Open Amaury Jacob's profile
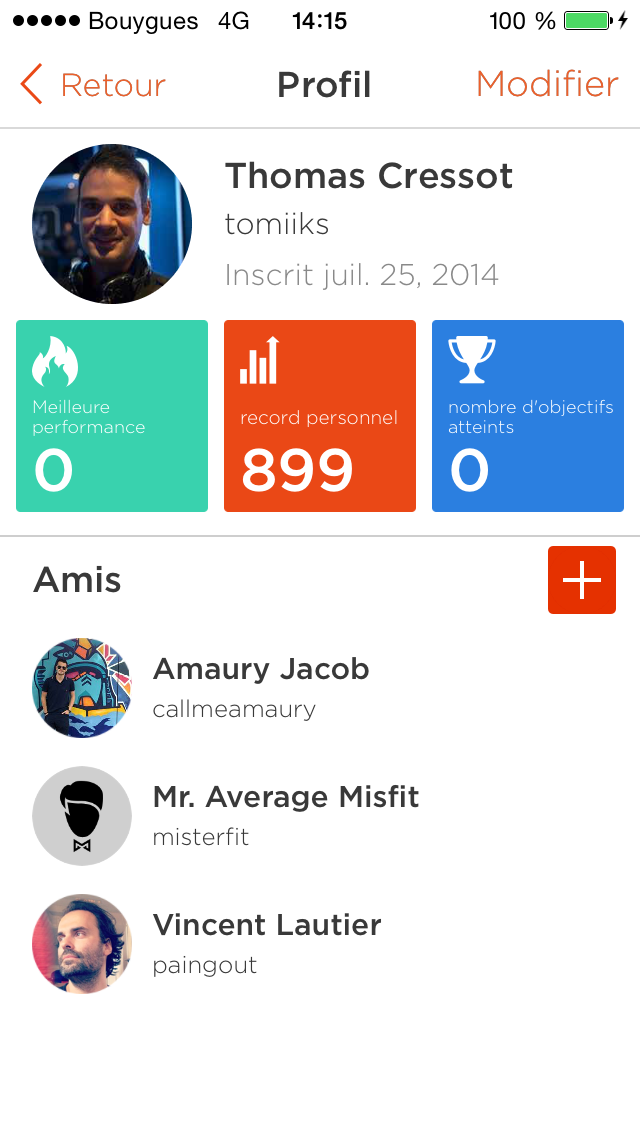 (260, 687)
